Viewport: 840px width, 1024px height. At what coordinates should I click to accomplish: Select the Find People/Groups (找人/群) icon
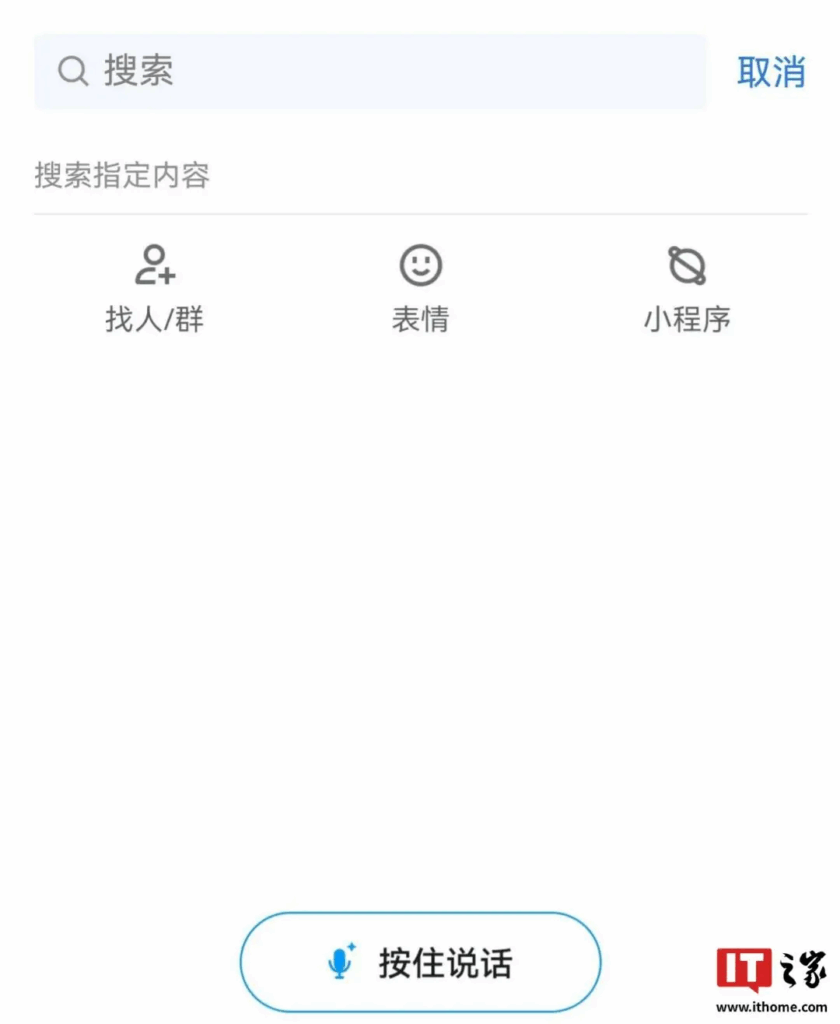click(x=157, y=265)
